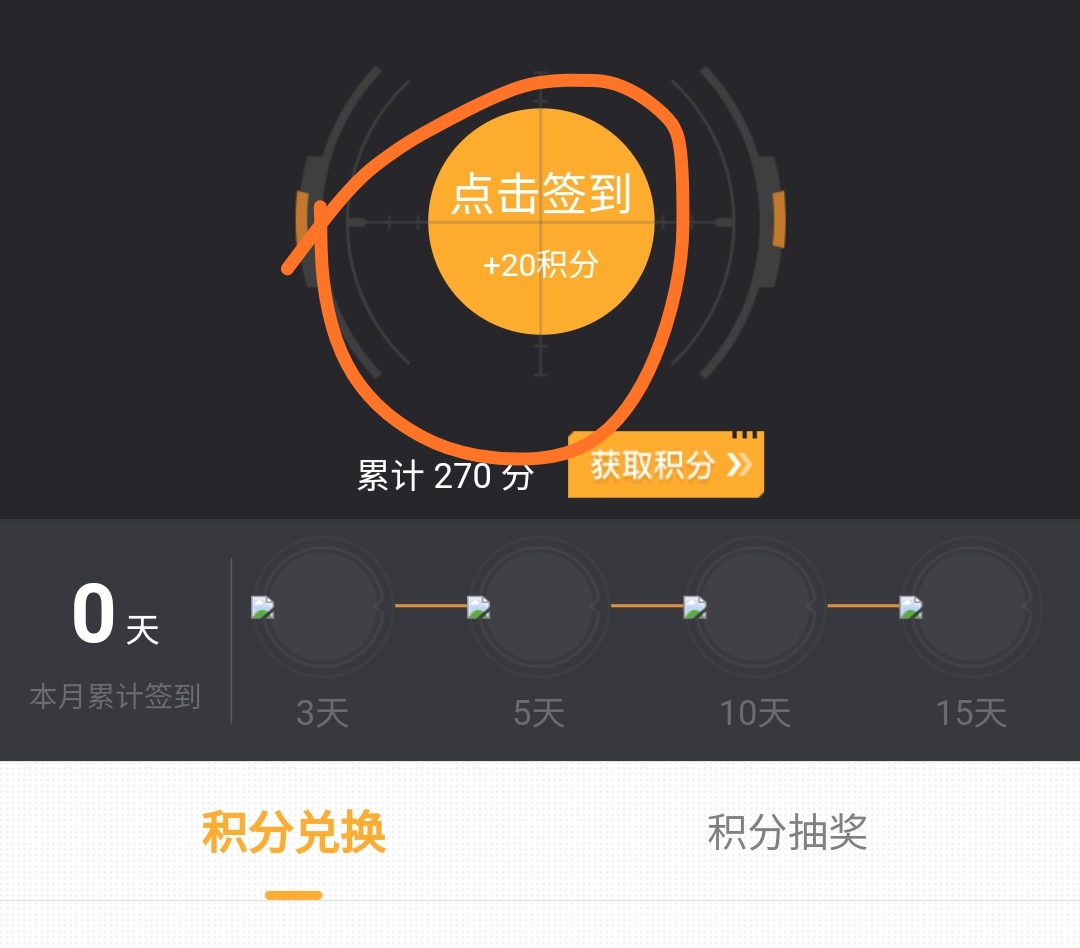Tap the 点击签到 check-in button
The width and height of the screenshot is (1080, 948).
[541, 222]
